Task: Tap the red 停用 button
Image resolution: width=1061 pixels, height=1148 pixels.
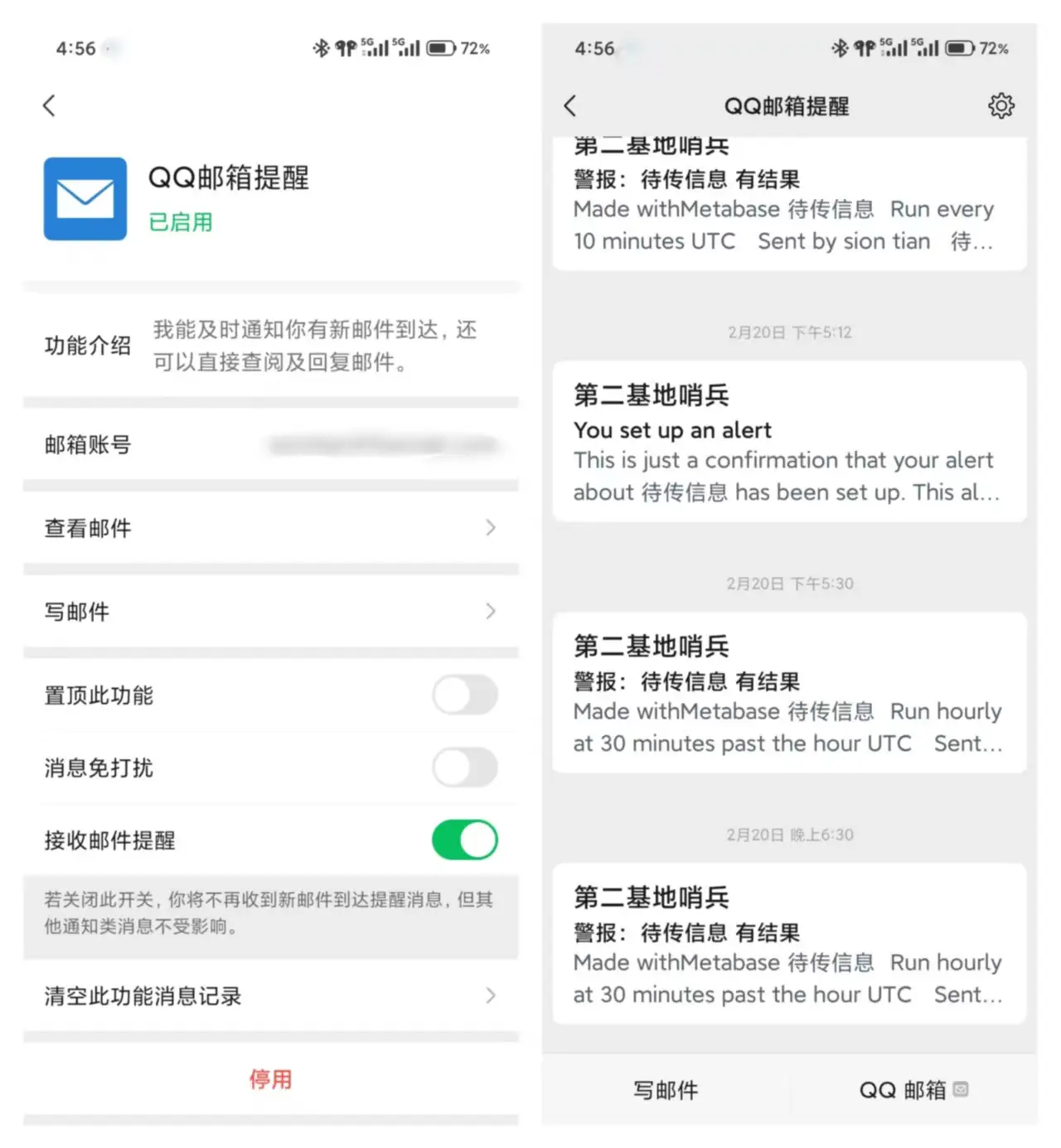Action: 270,1078
